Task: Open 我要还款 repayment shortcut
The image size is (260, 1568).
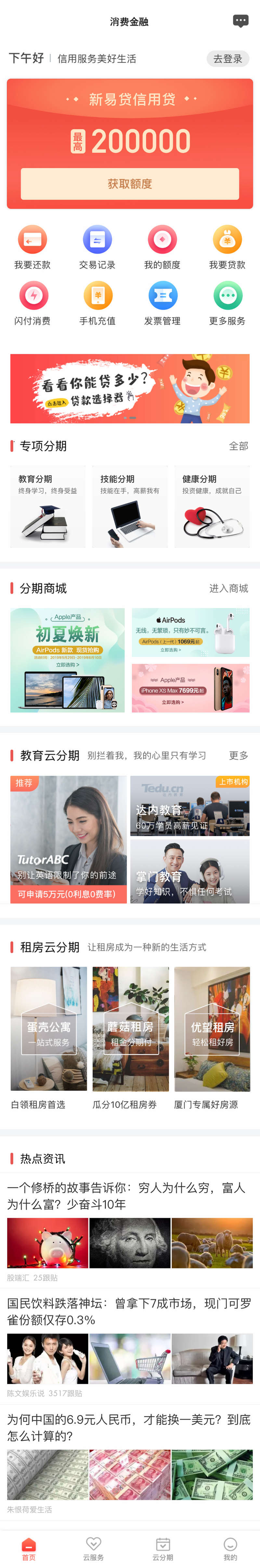Action: coord(32,247)
